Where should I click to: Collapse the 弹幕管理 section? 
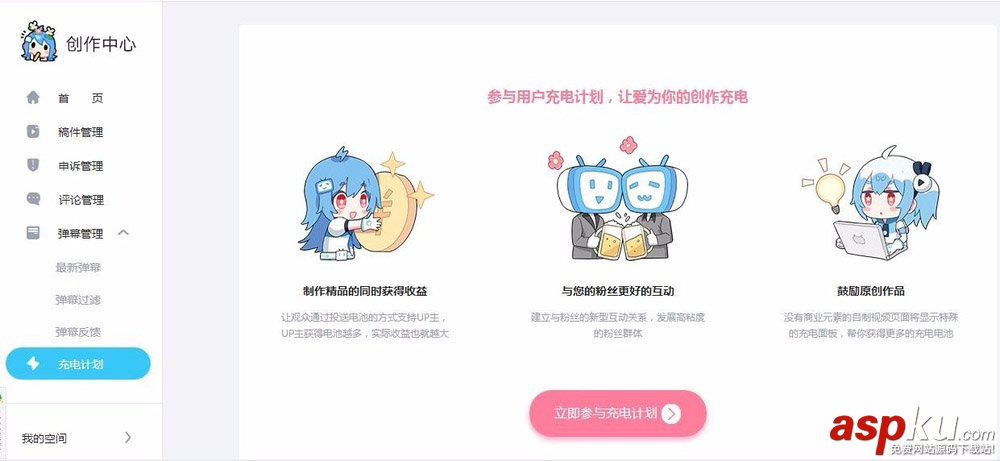(x=123, y=233)
